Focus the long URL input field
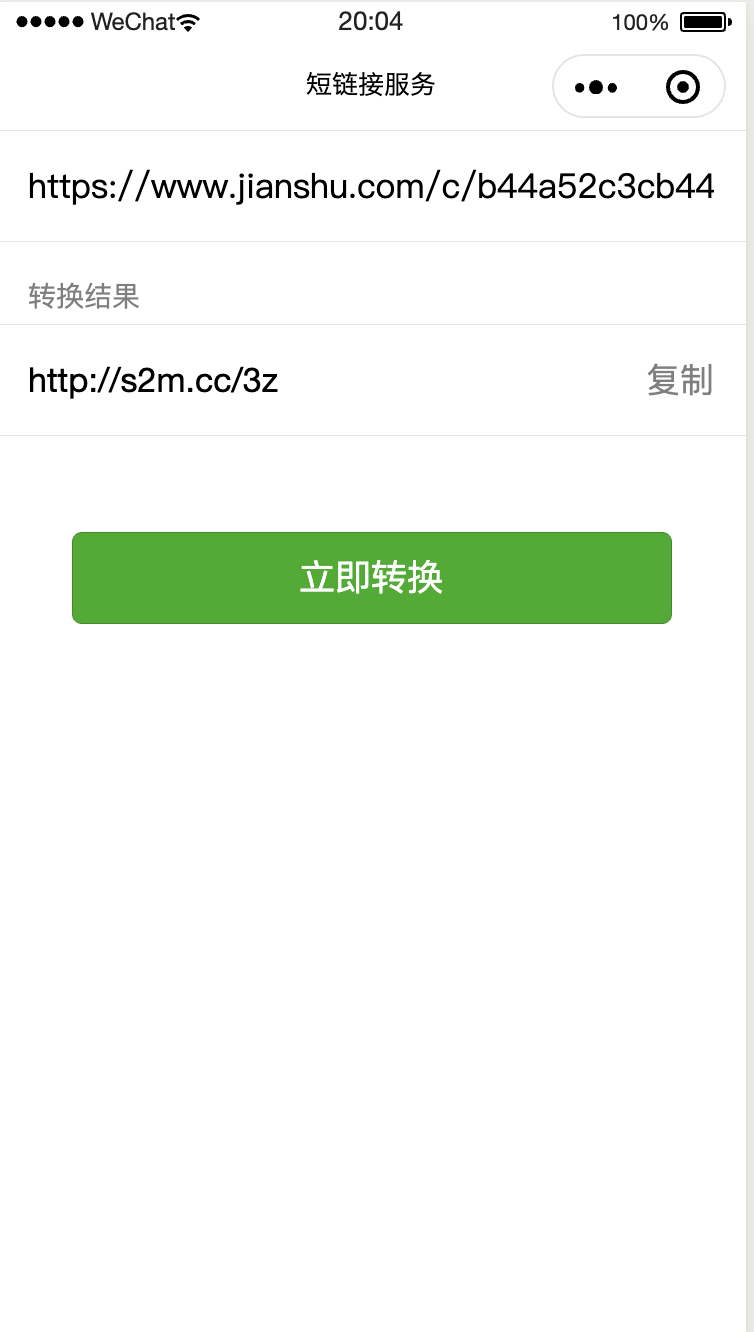The width and height of the screenshot is (754, 1332). 371,186
